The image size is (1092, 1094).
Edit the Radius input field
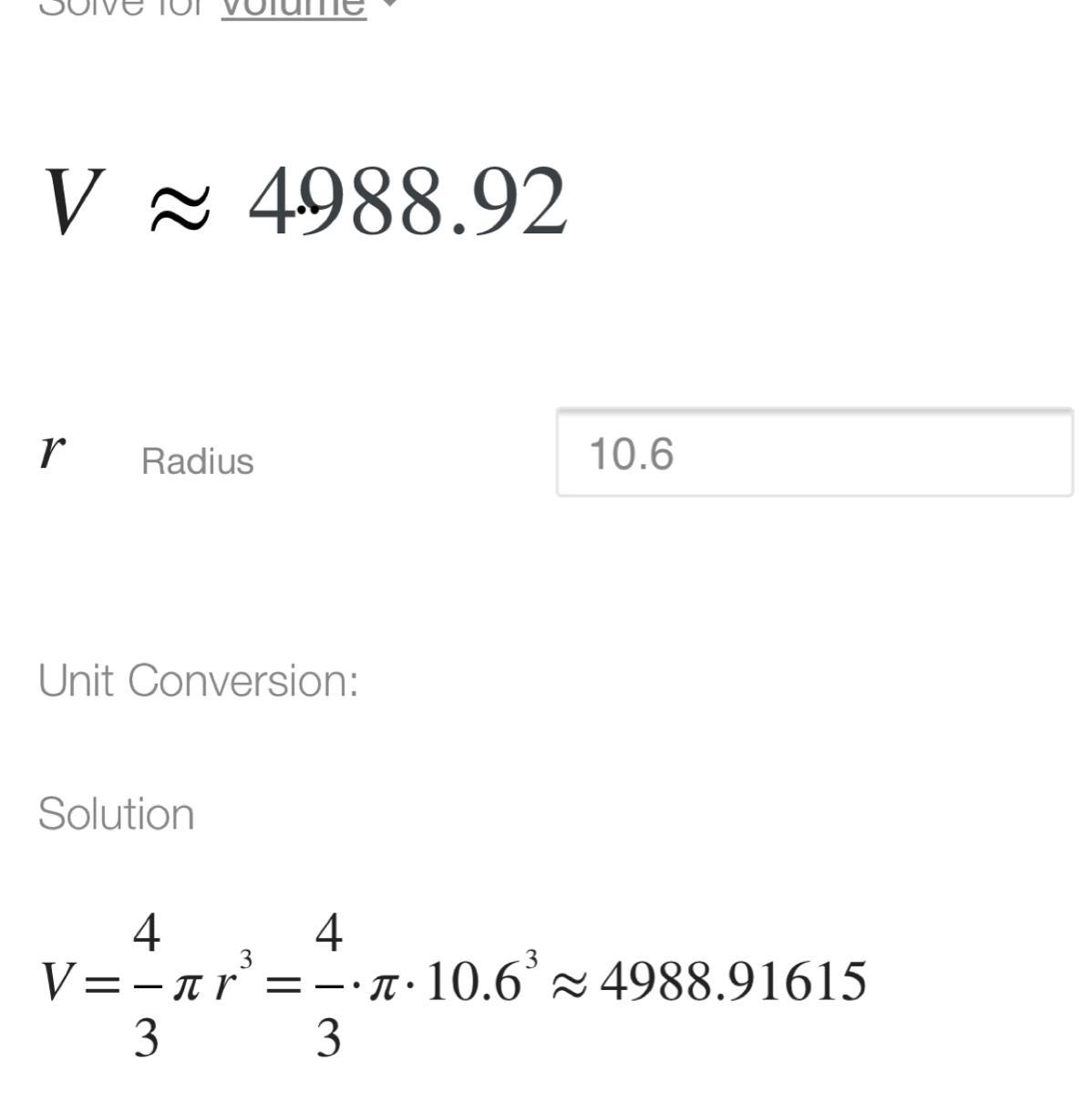click(814, 453)
